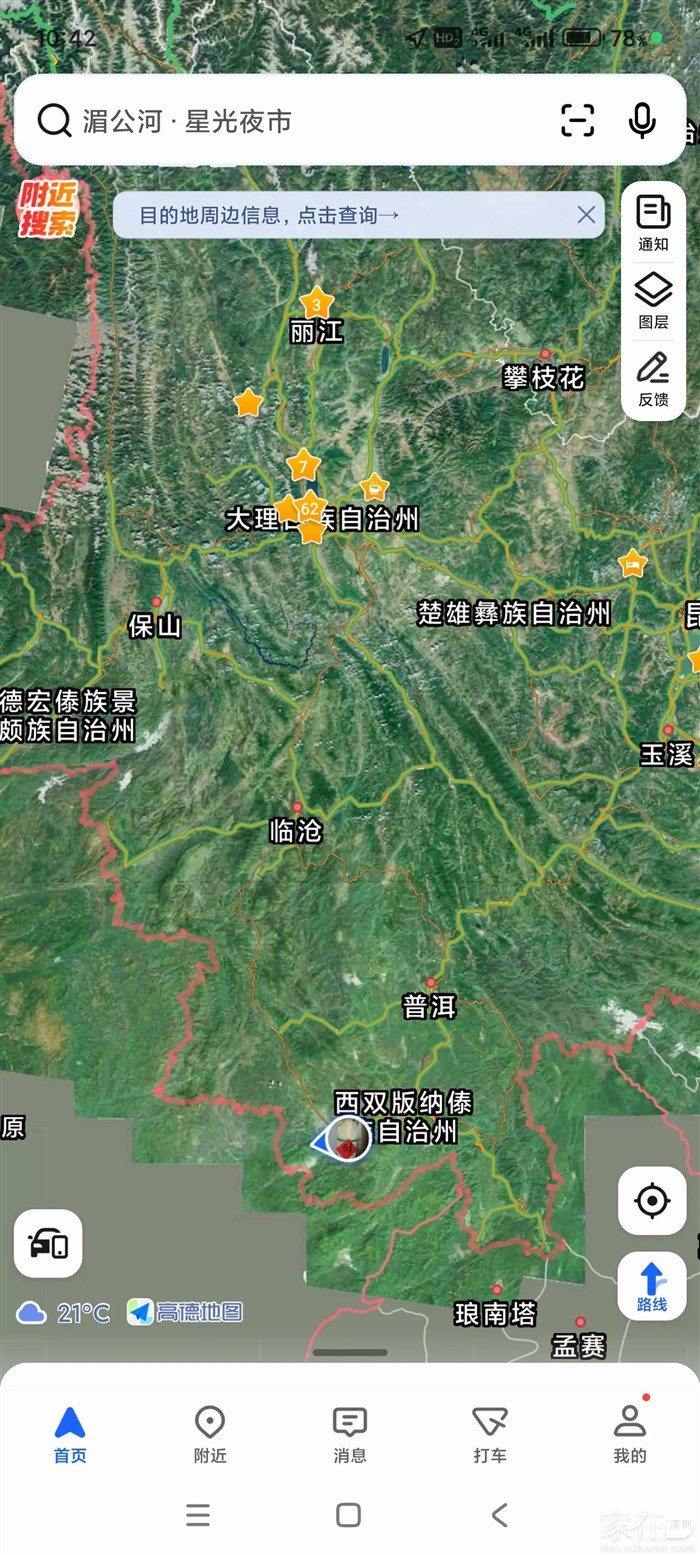This screenshot has width=700, height=1555.
Task: Recenter map on my location
Action: pos(652,1200)
